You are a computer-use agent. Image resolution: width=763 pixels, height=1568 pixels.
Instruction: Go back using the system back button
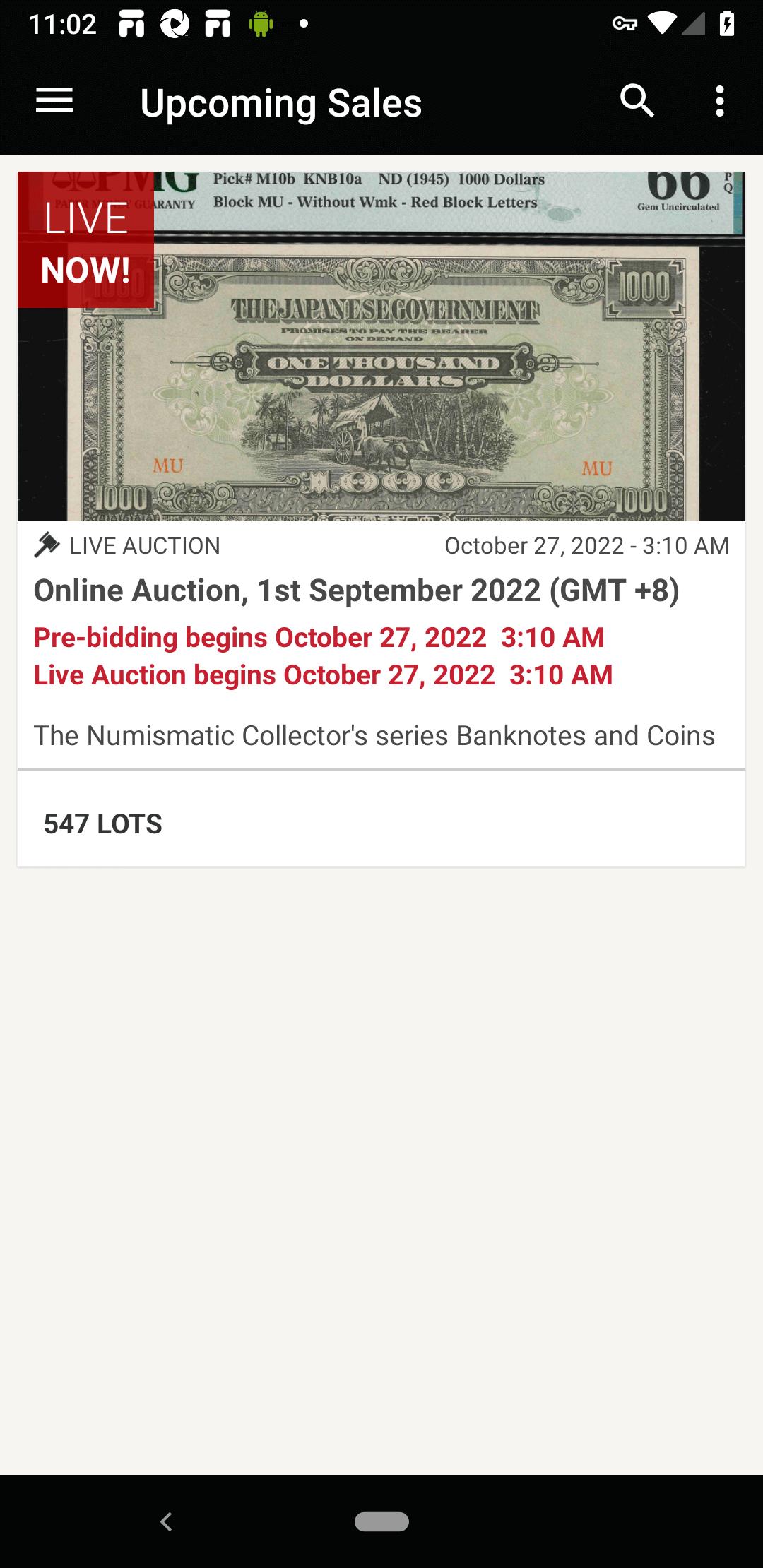[167, 1521]
